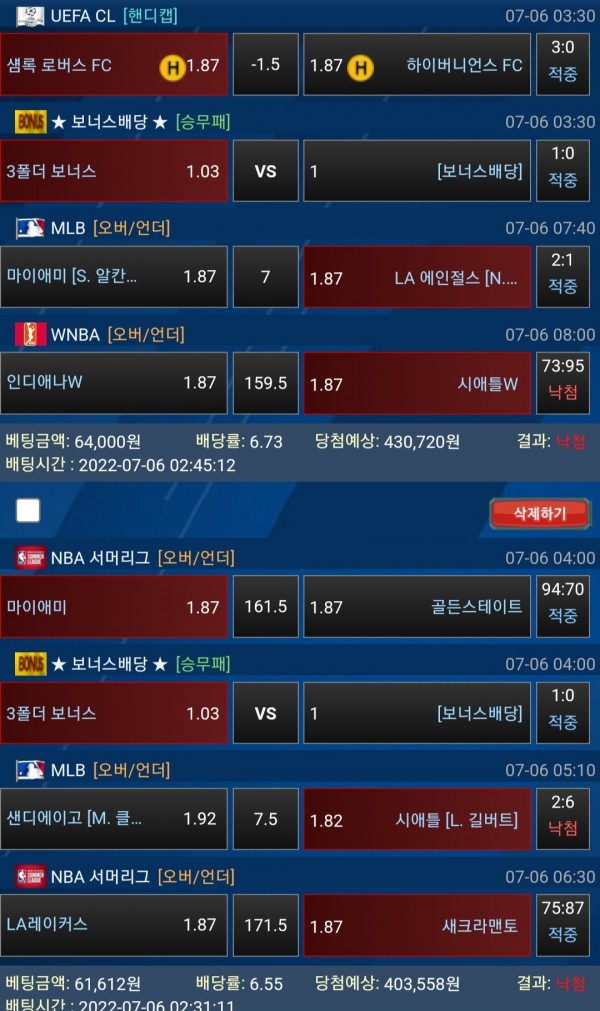Tap the 삭제하기 delete button
This screenshot has width=600, height=1011.
[539, 513]
